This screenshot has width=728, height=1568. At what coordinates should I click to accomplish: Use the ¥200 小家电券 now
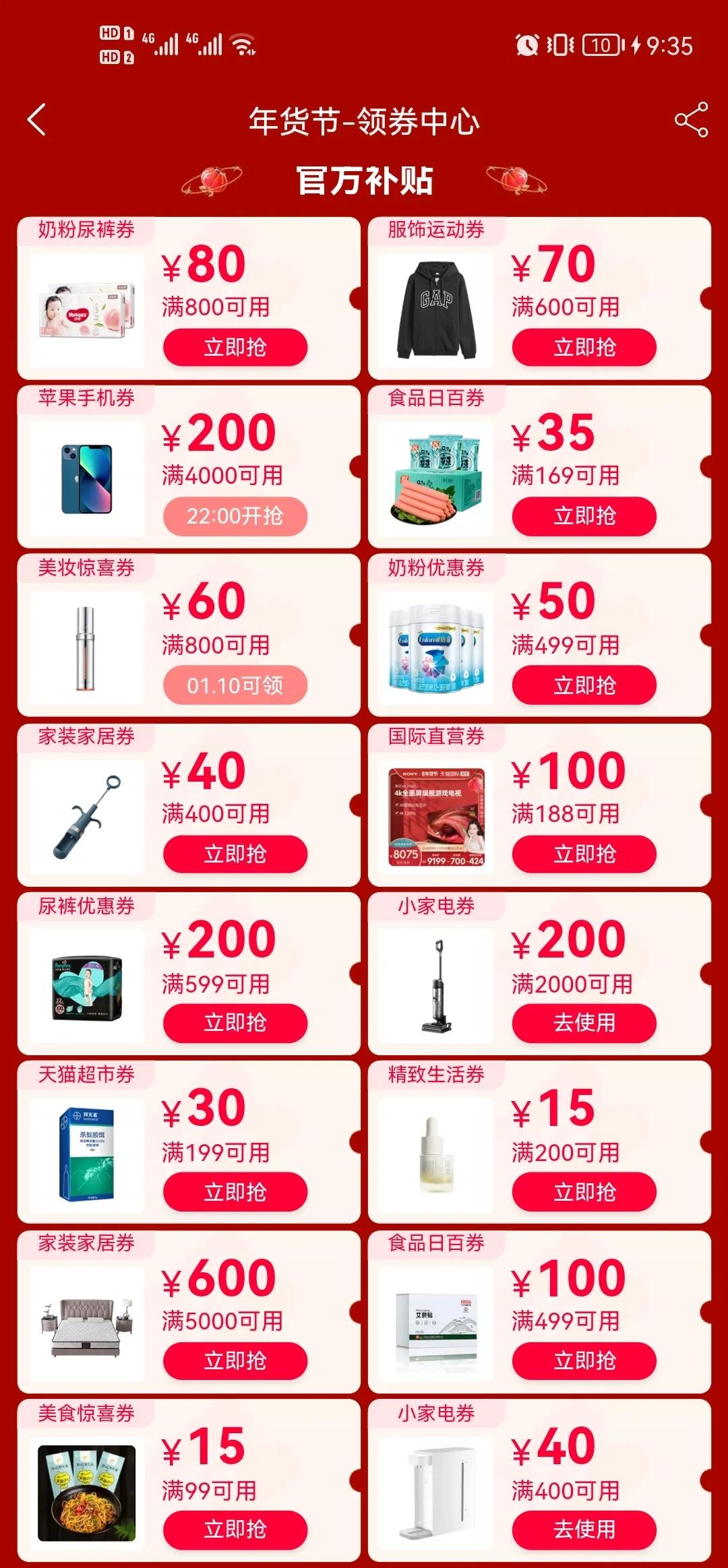point(584,1023)
